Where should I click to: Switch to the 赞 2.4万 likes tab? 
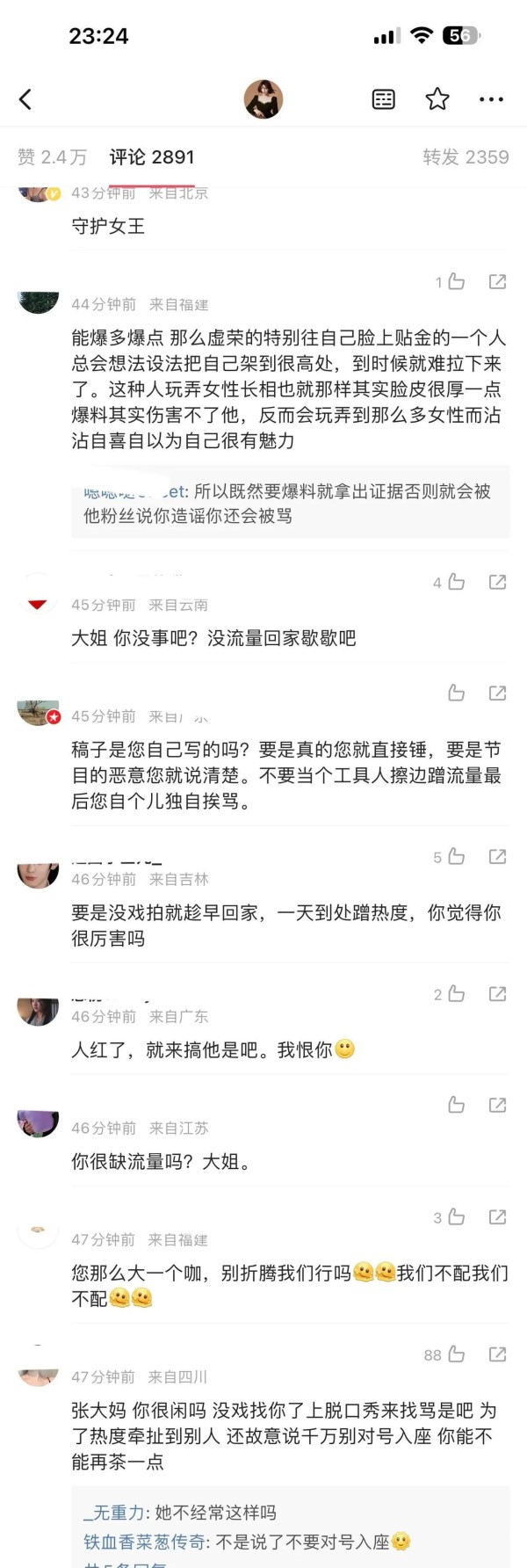(53, 157)
